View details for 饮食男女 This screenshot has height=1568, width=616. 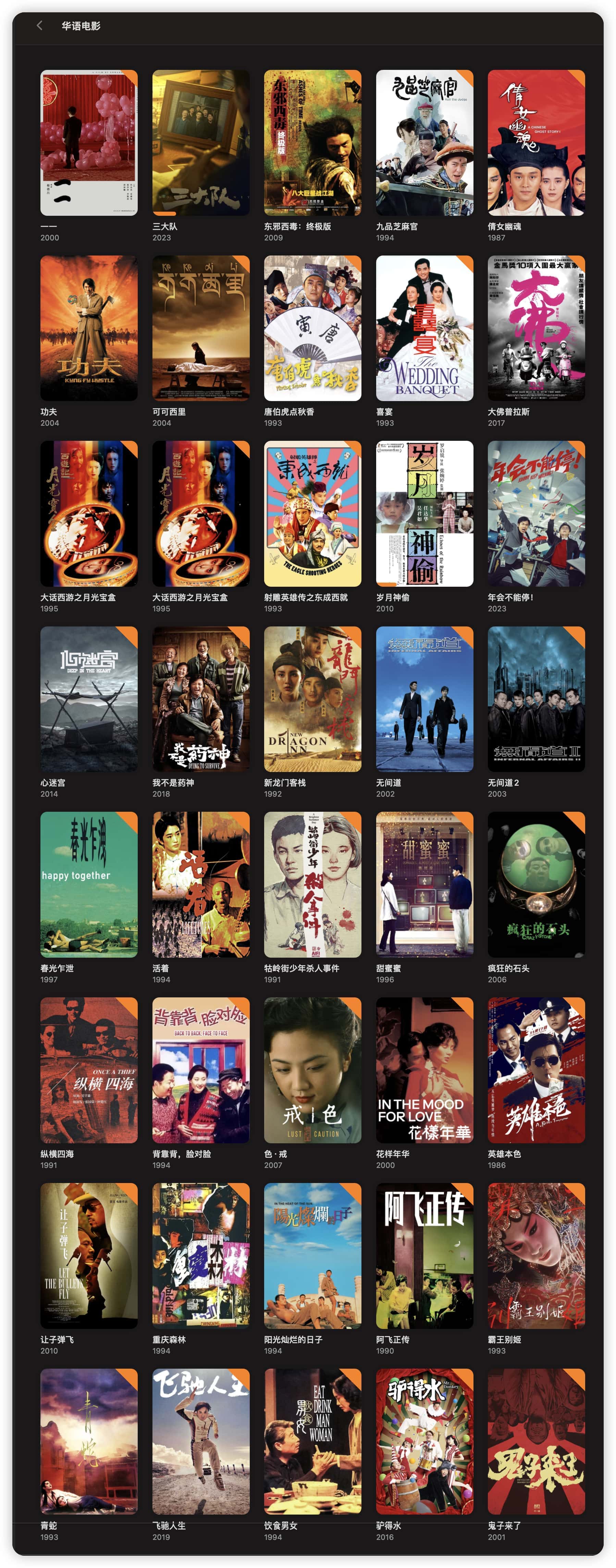pyautogui.click(x=312, y=1441)
